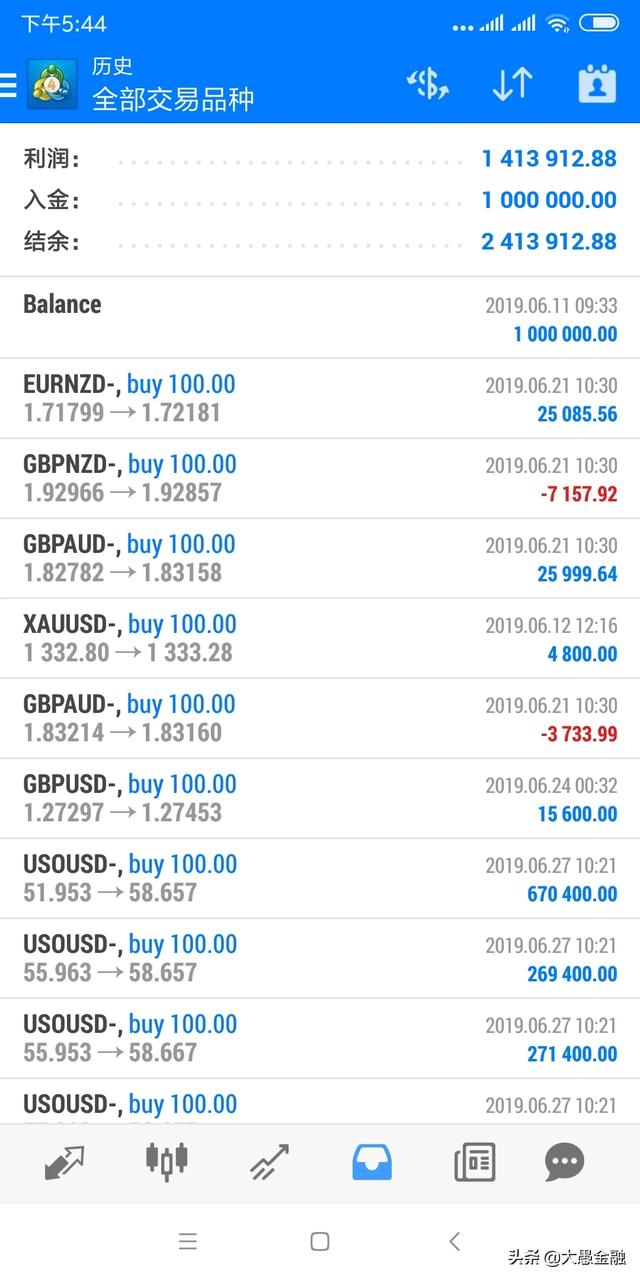Go to the Trade tab
Screen dimensions: 640x1280
(270, 1162)
